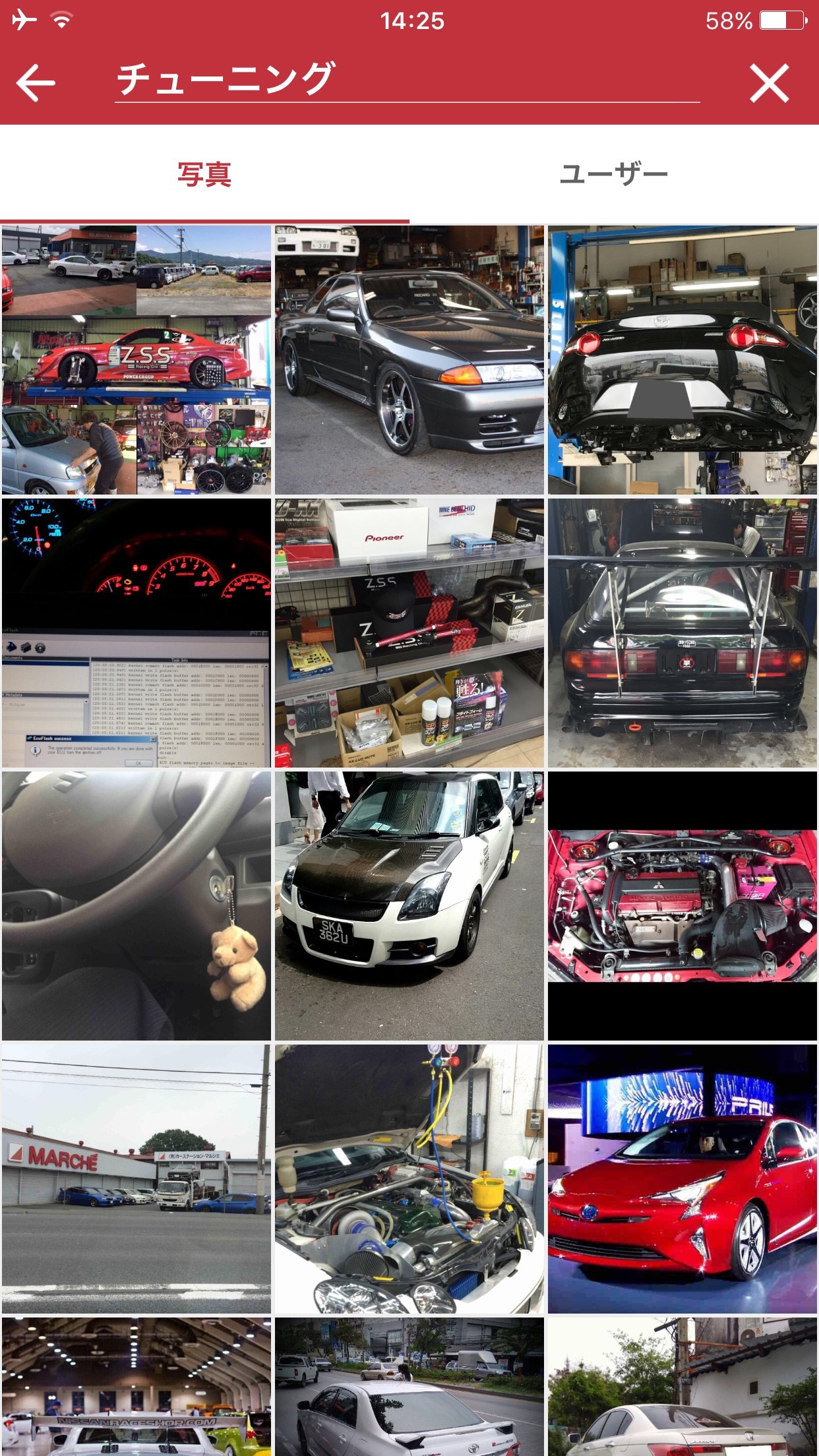View the white Swift SKA 362U photo

[409, 906]
